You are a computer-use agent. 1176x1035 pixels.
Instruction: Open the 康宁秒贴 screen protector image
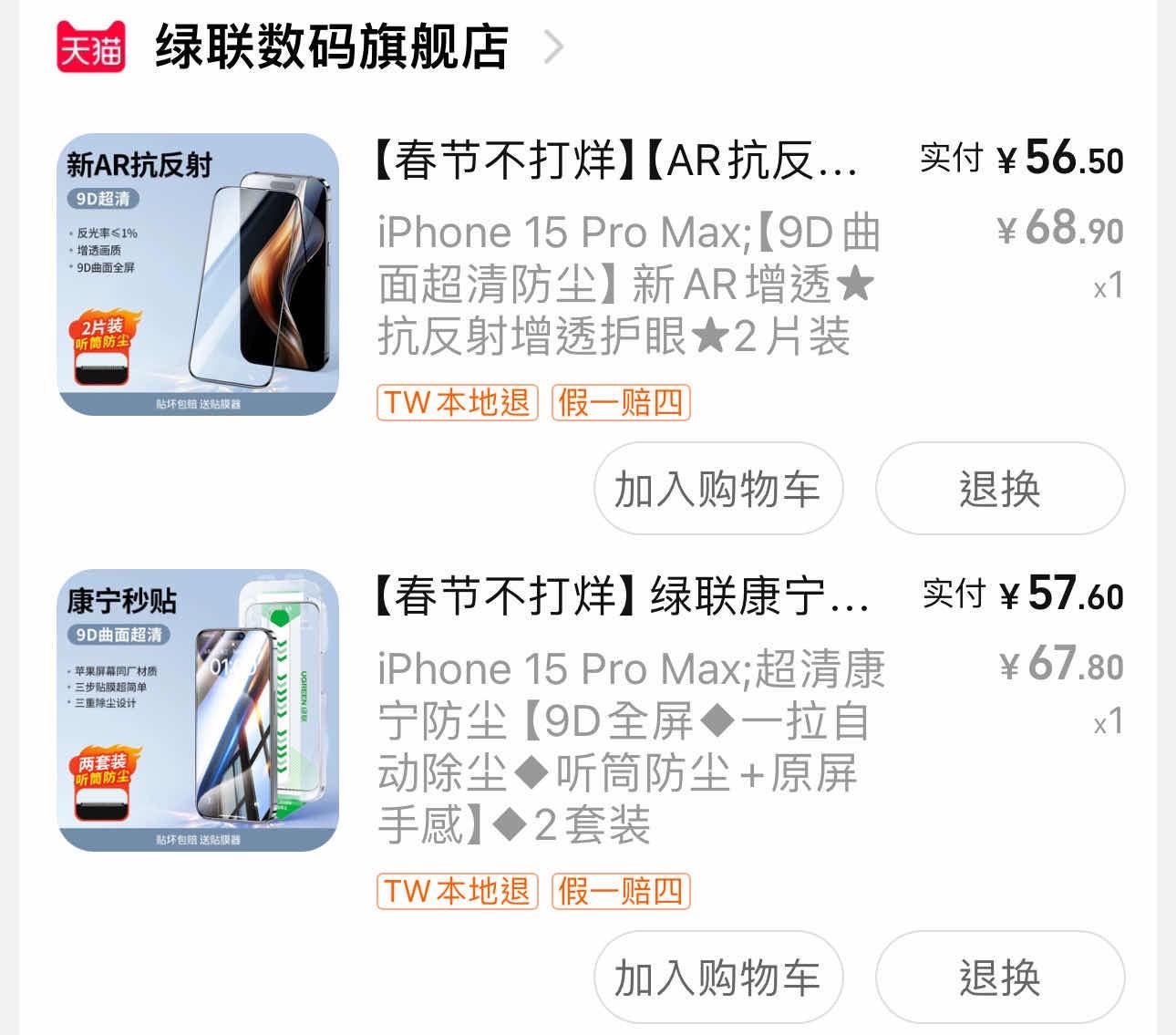198,711
